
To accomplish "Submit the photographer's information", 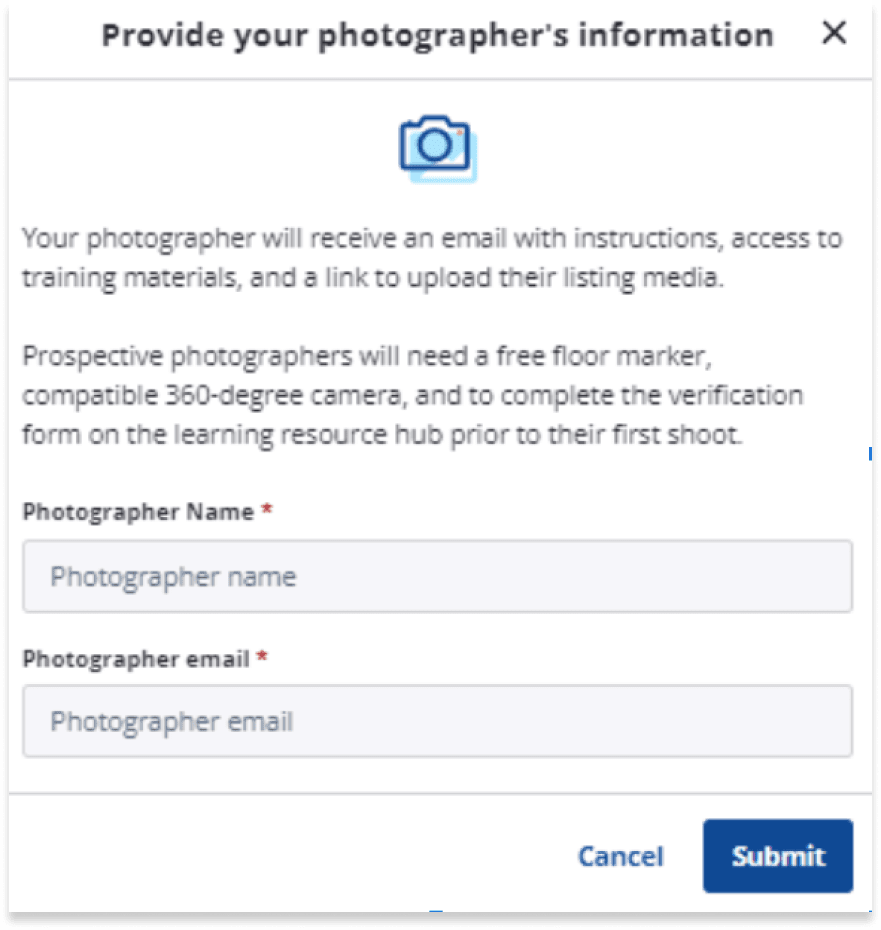I will (x=777, y=856).
